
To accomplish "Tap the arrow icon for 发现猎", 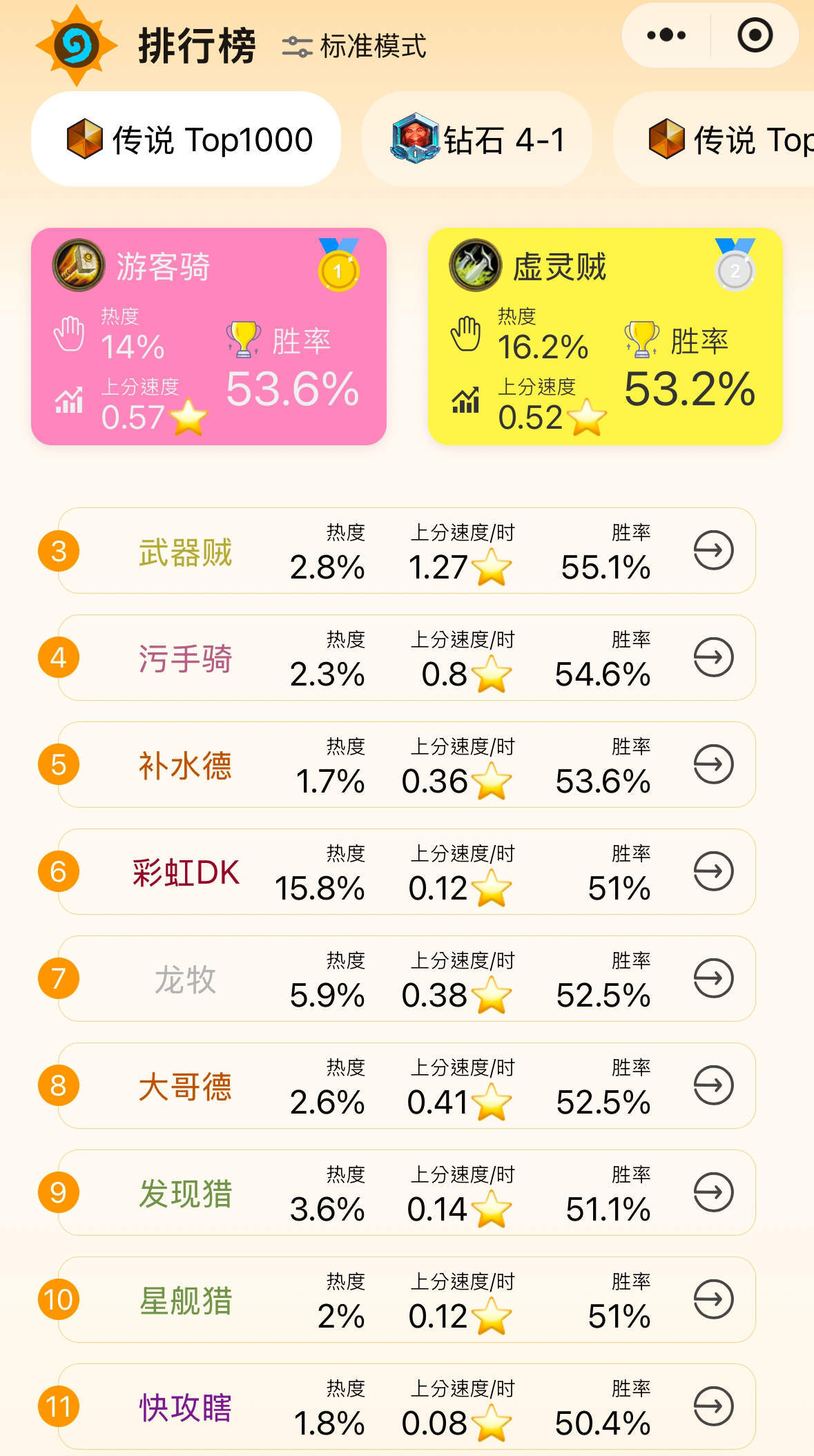I will pos(713,1192).
